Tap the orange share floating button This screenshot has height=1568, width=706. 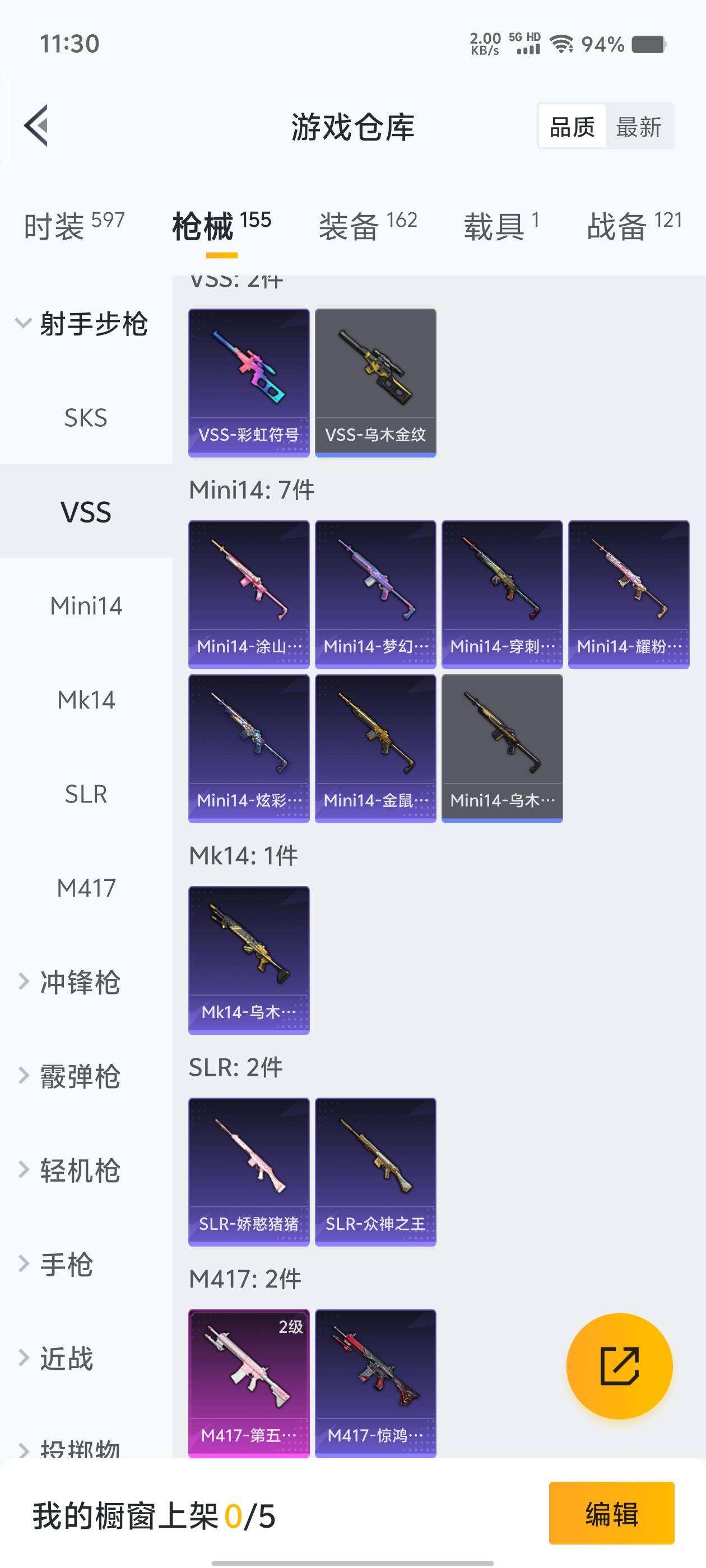click(619, 1366)
